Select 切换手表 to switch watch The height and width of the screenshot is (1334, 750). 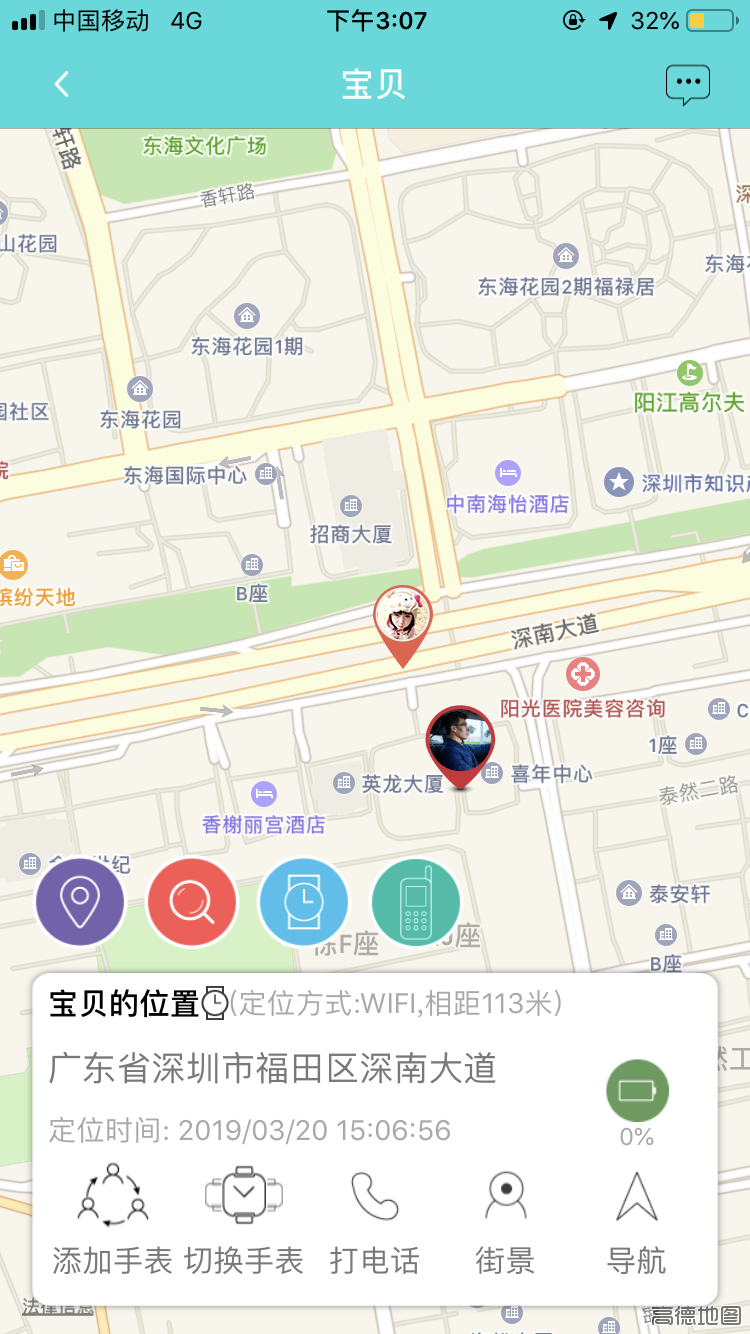[243, 1220]
